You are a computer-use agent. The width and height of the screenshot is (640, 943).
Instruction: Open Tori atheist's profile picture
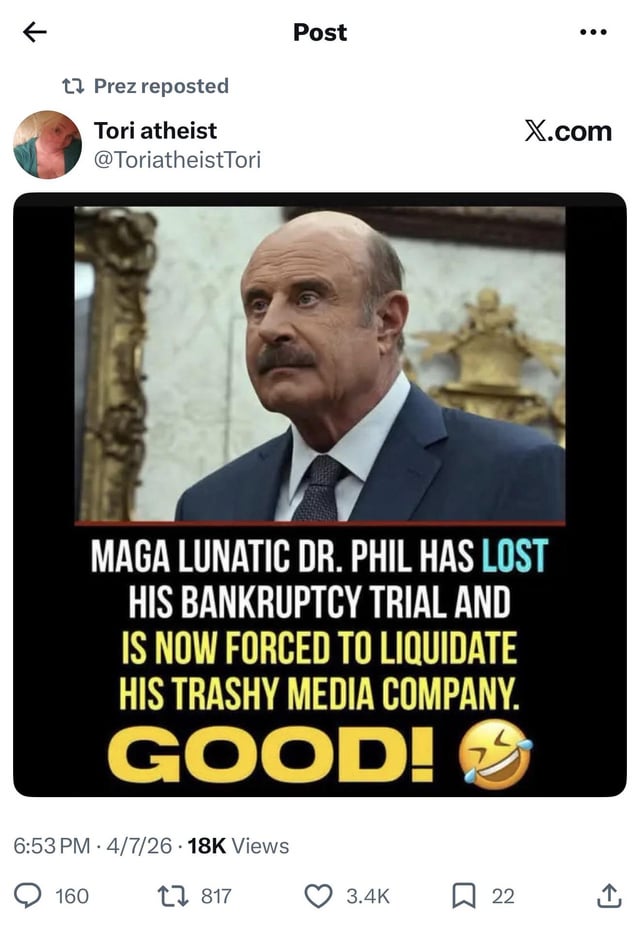[47, 144]
